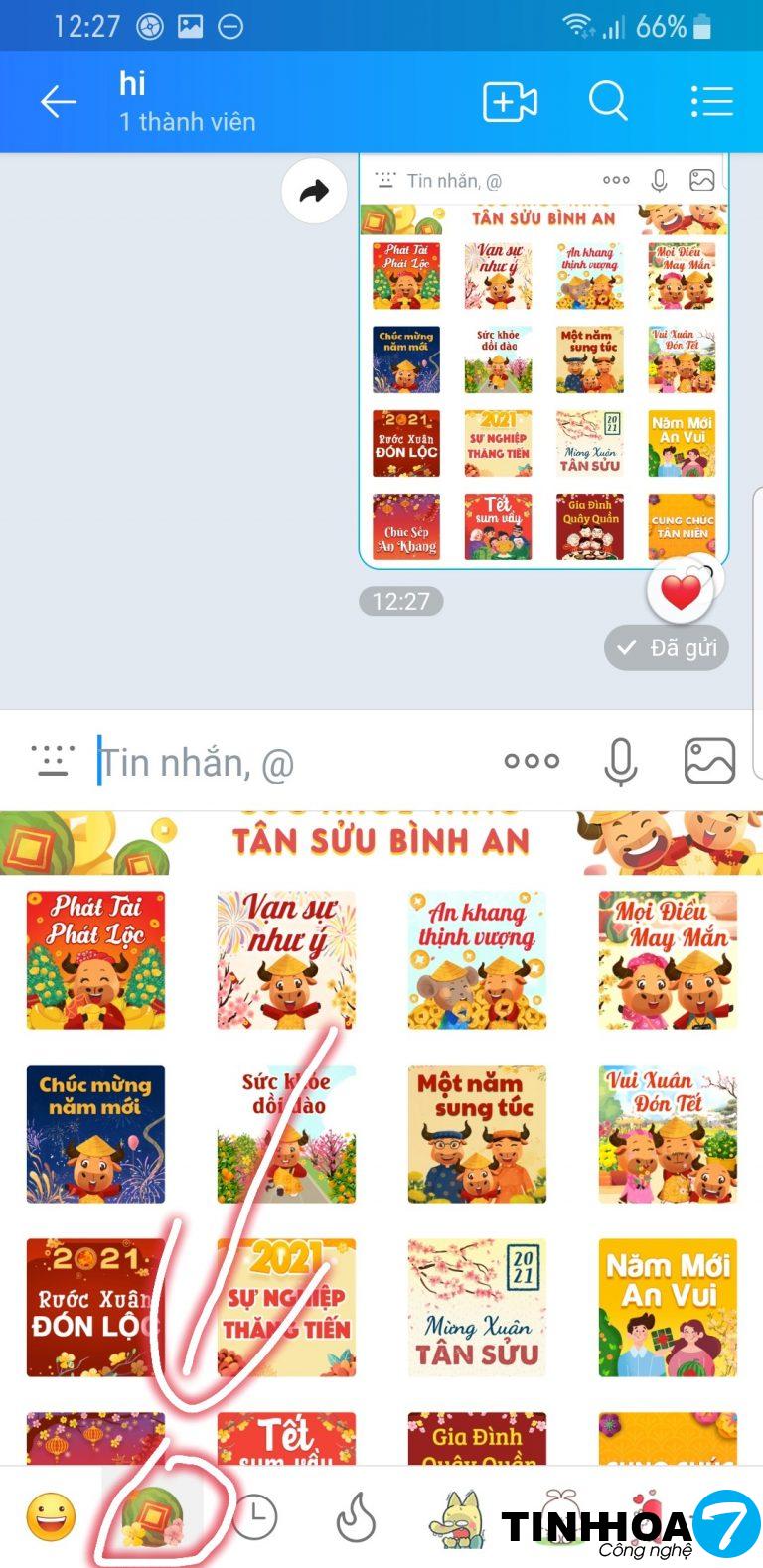Focus the Tin nhắn message field
This screenshot has height=1568, width=763.
point(288,763)
